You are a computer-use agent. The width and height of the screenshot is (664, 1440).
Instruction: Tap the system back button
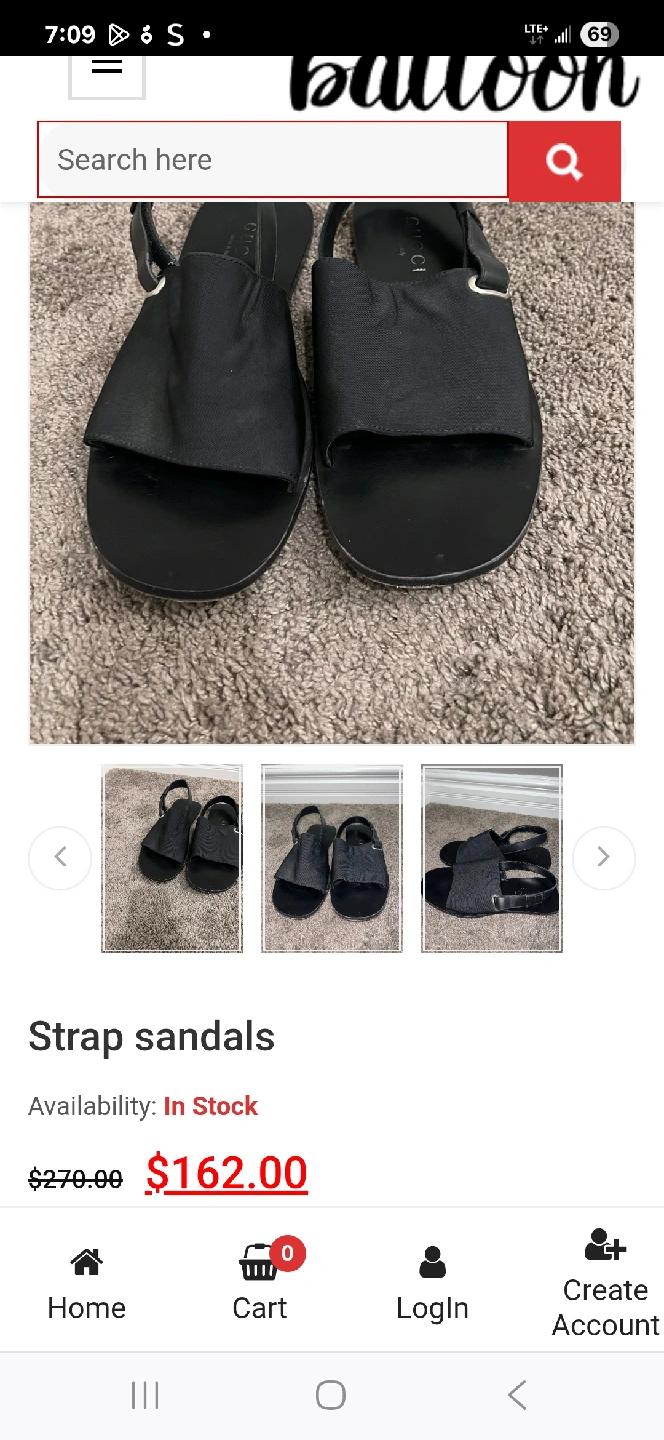[x=517, y=1395]
